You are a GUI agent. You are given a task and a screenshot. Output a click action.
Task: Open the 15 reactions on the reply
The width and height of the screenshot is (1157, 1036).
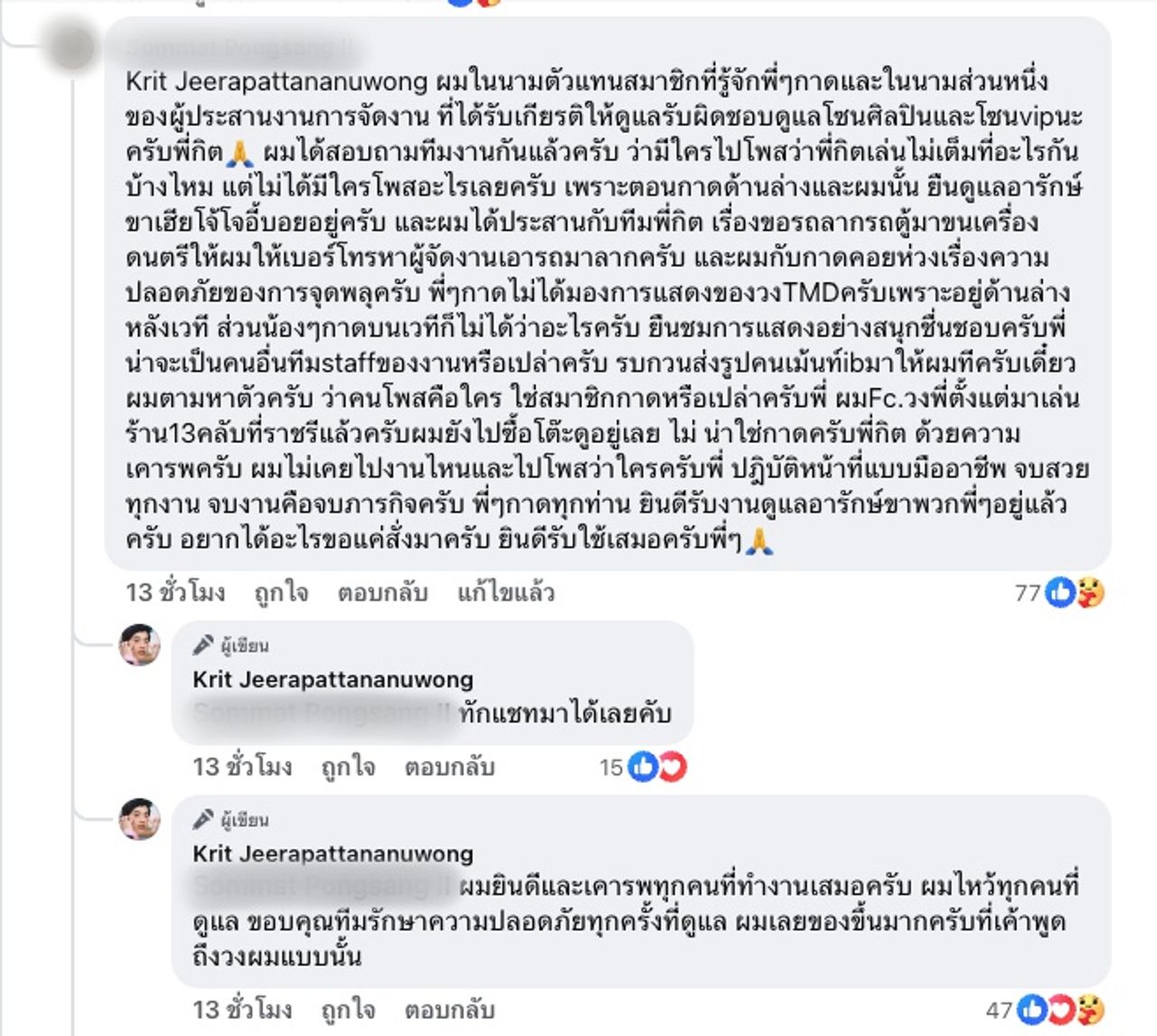pos(643,767)
